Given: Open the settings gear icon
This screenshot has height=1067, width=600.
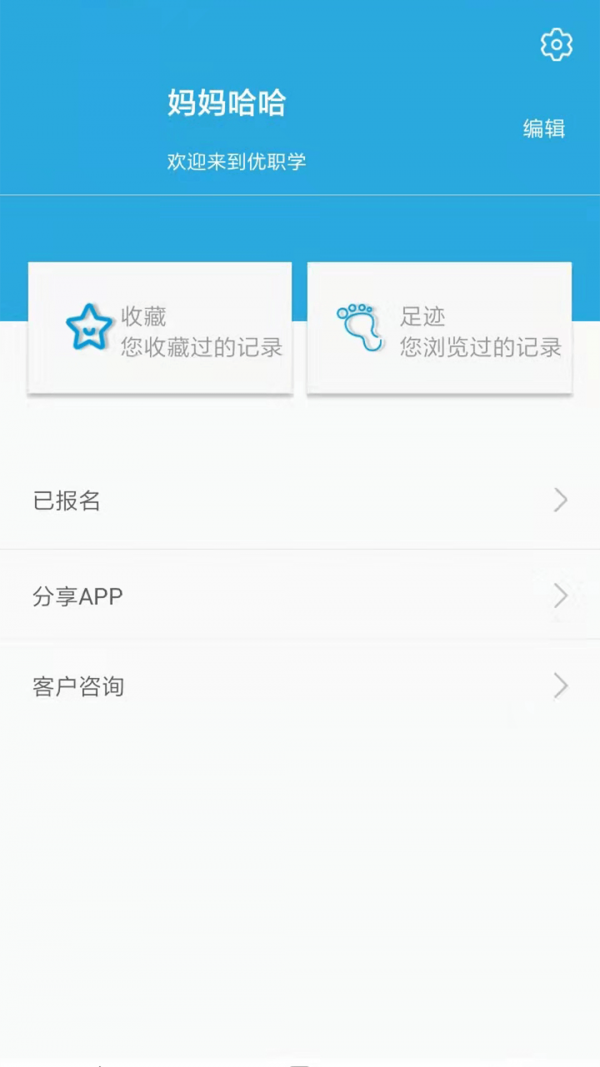Looking at the screenshot, I should [x=556, y=45].
